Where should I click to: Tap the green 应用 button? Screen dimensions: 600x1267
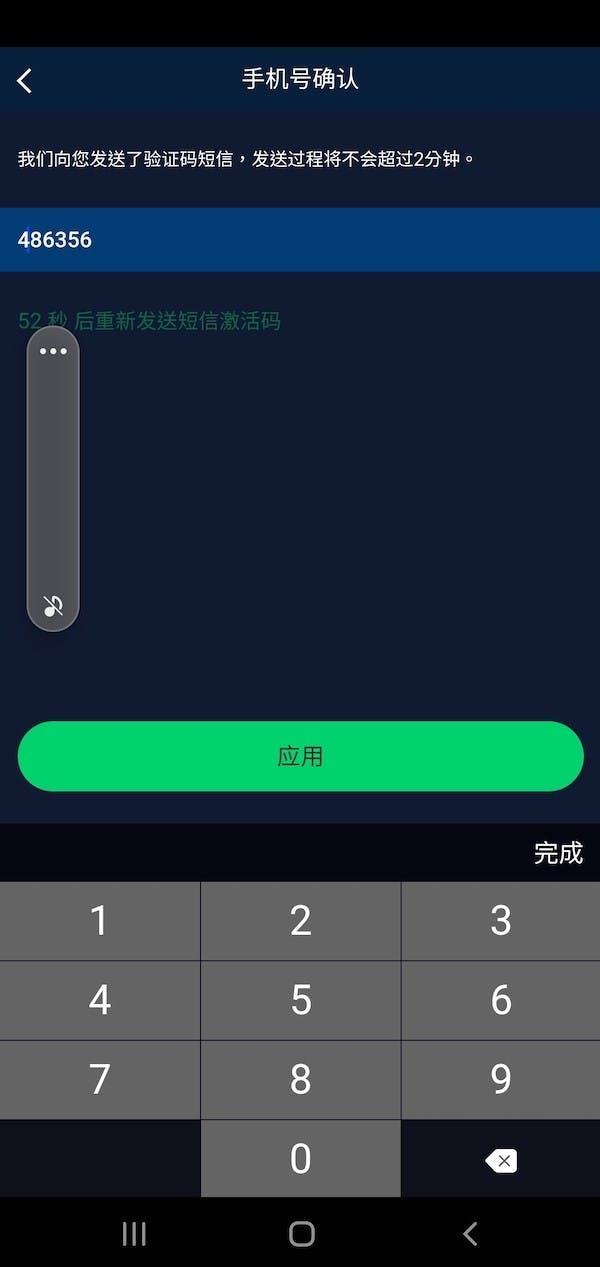pos(300,756)
